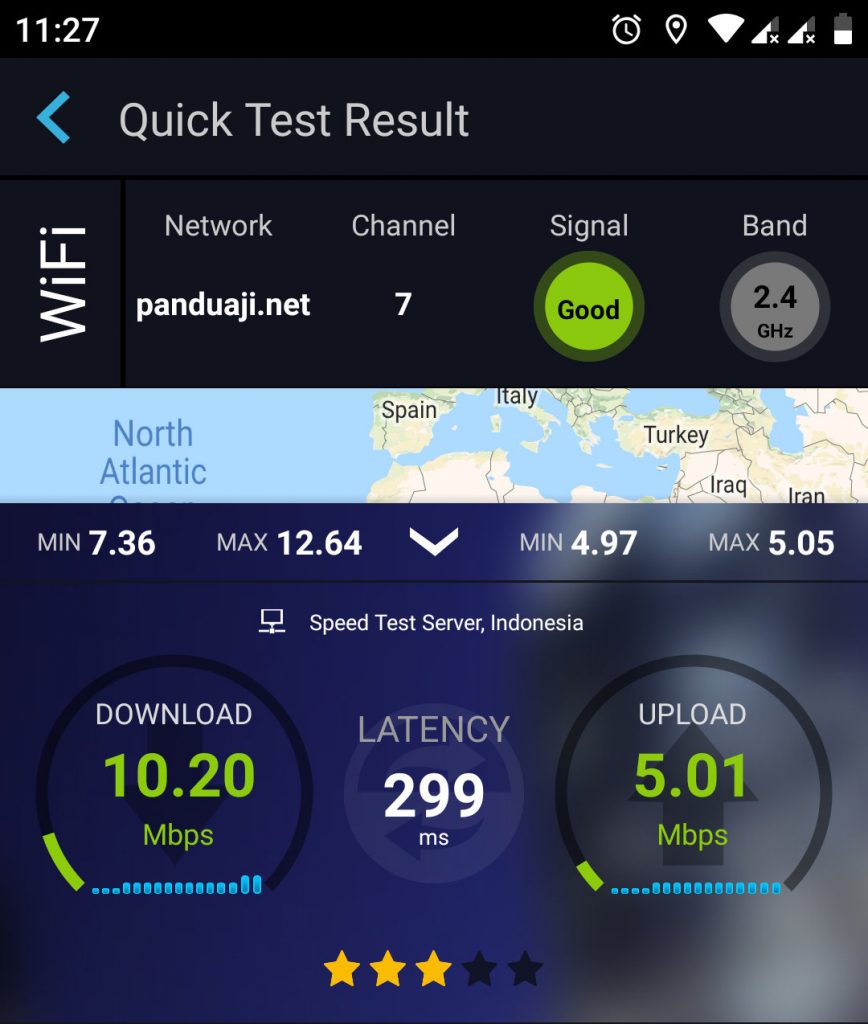Screen dimensions: 868x1024
Task: Collapse the results panel with the down chevron
Action: coord(434,542)
